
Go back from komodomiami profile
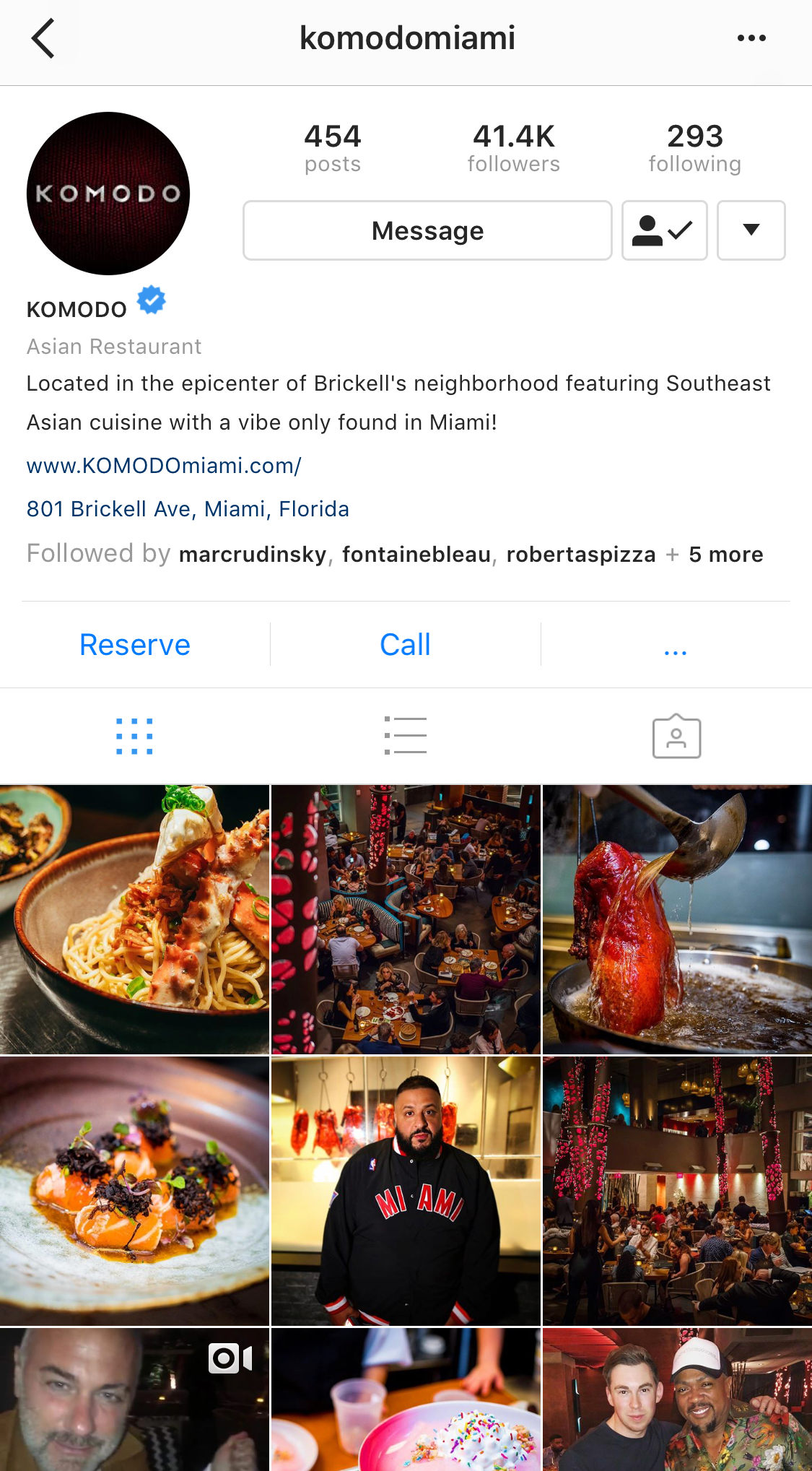click(43, 39)
